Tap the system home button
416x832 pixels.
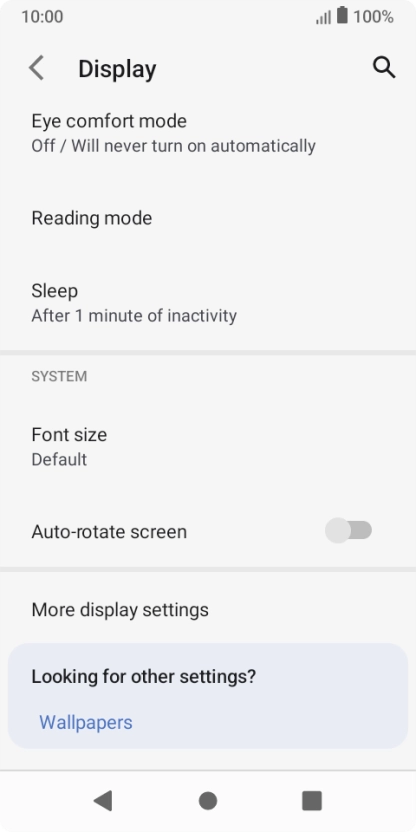[208, 801]
